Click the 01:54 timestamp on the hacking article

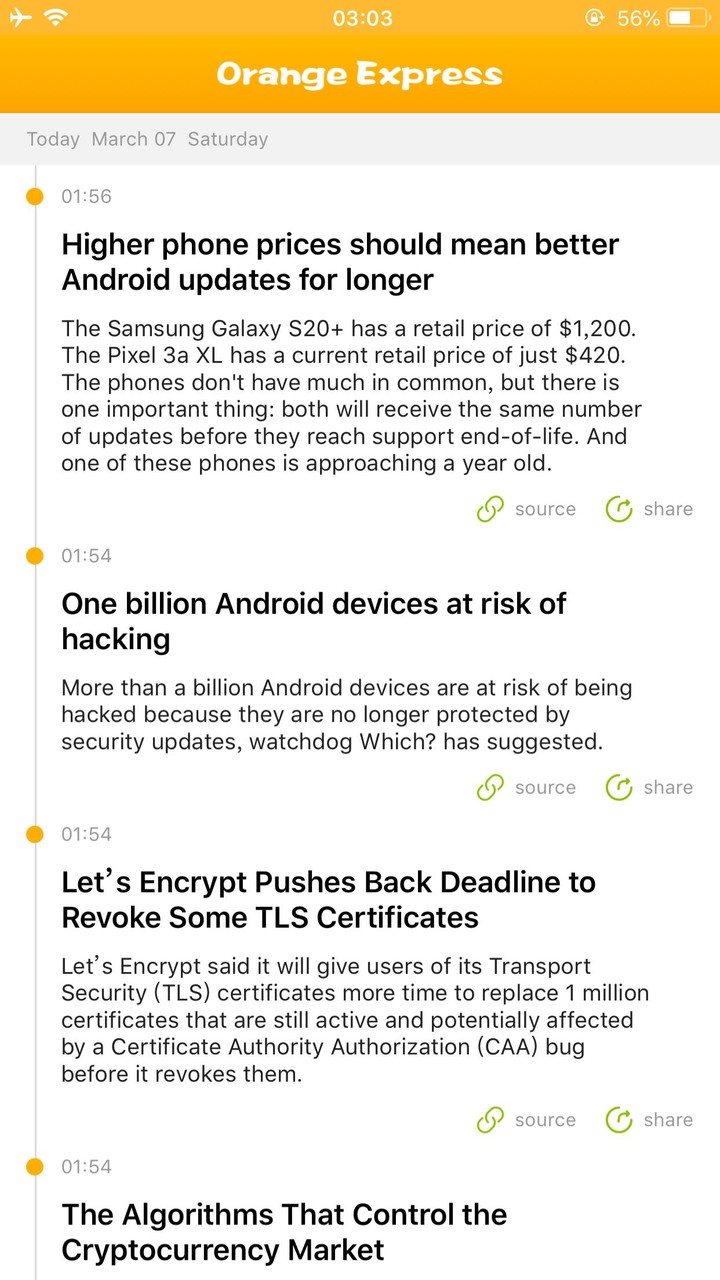[x=86, y=555]
